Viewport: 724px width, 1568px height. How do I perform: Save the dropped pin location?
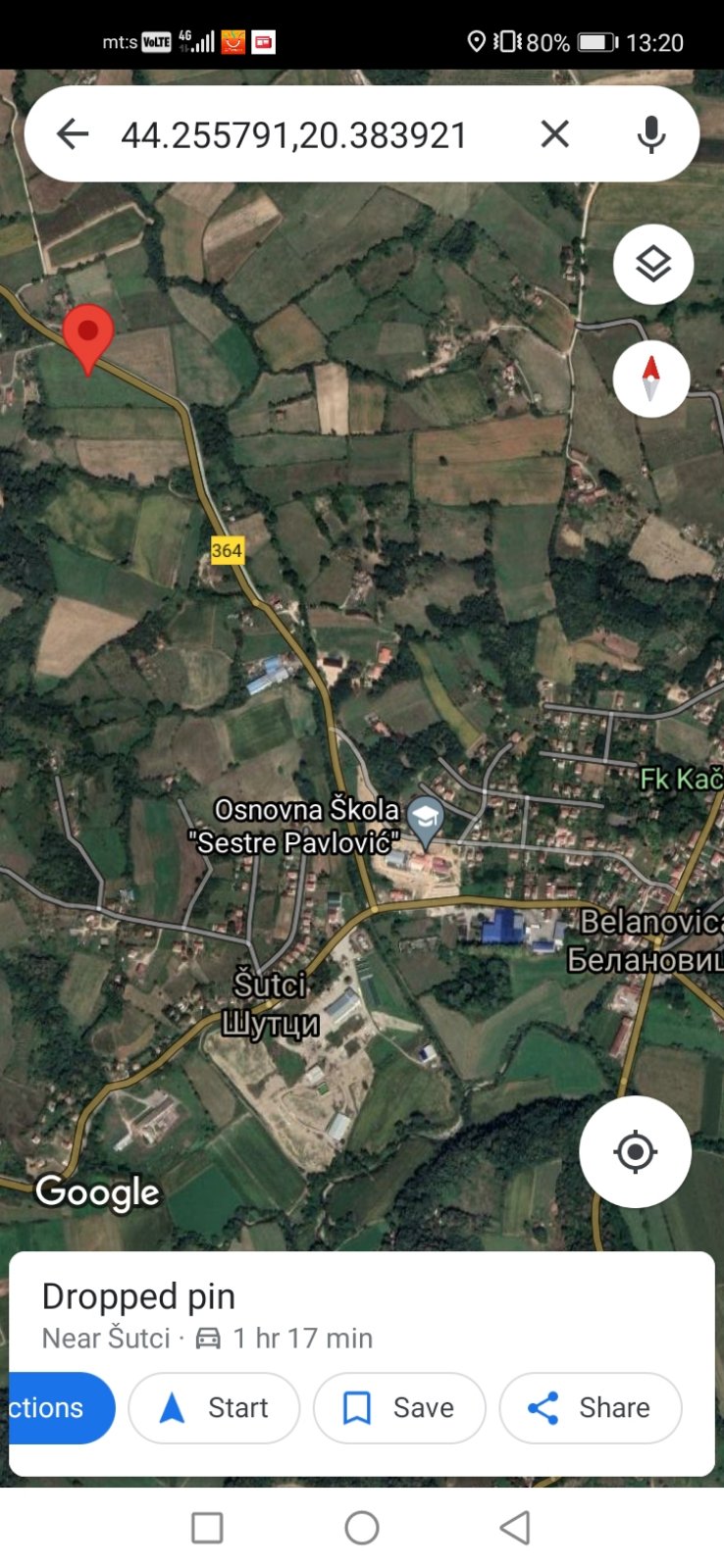point(399,1407)
